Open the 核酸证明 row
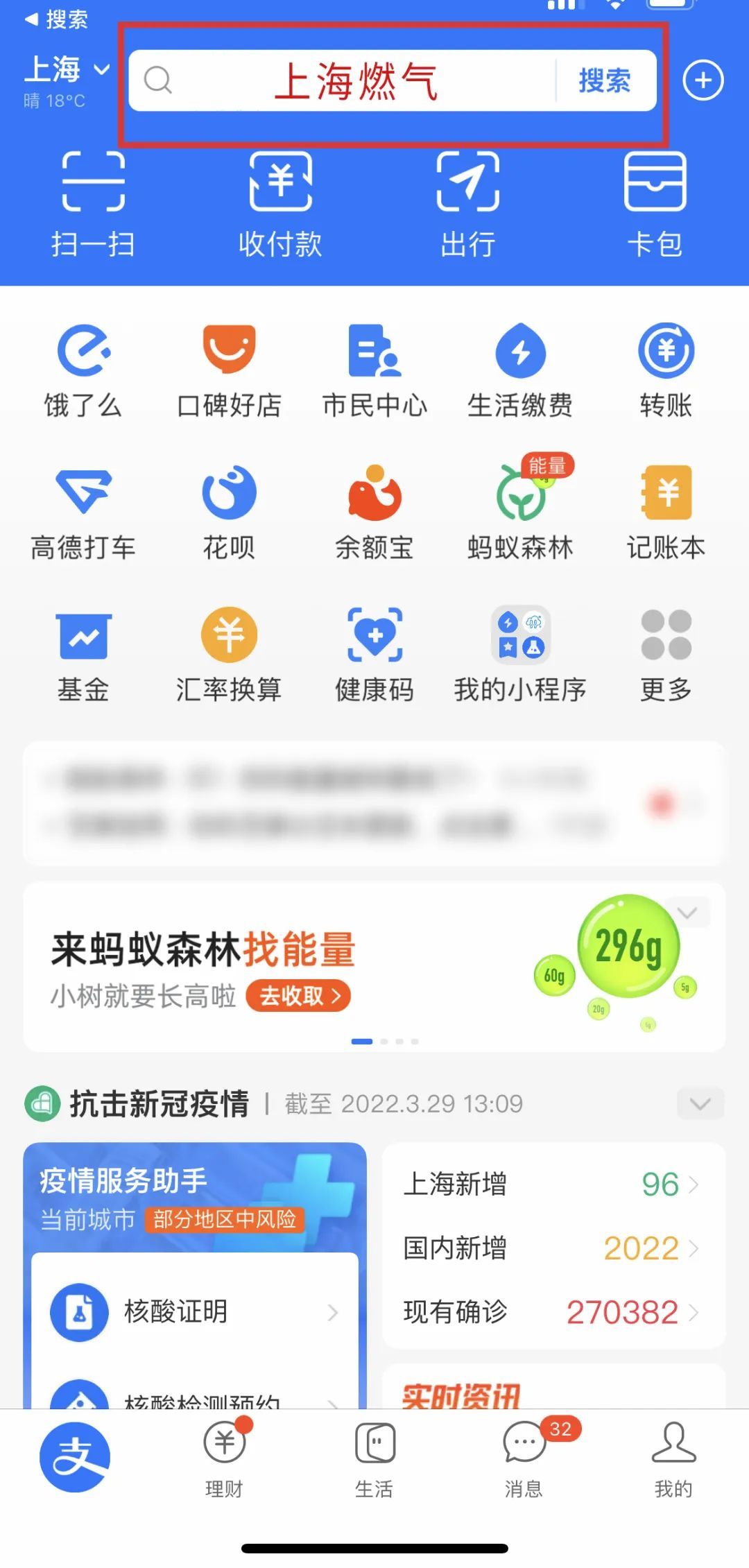Image resolution: width=749 pixels, height=1568 pixels. 194,1311
